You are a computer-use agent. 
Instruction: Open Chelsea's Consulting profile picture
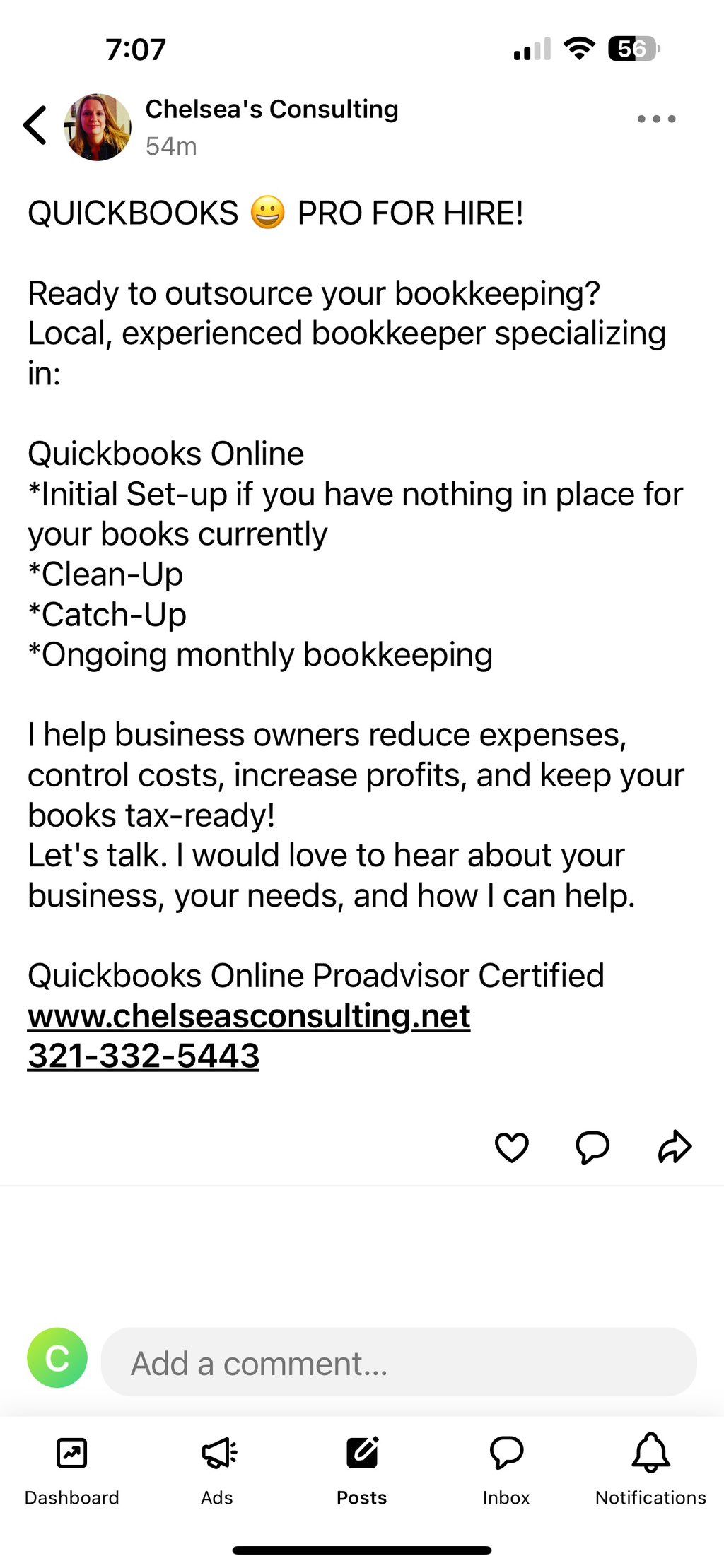coord(98,127)
